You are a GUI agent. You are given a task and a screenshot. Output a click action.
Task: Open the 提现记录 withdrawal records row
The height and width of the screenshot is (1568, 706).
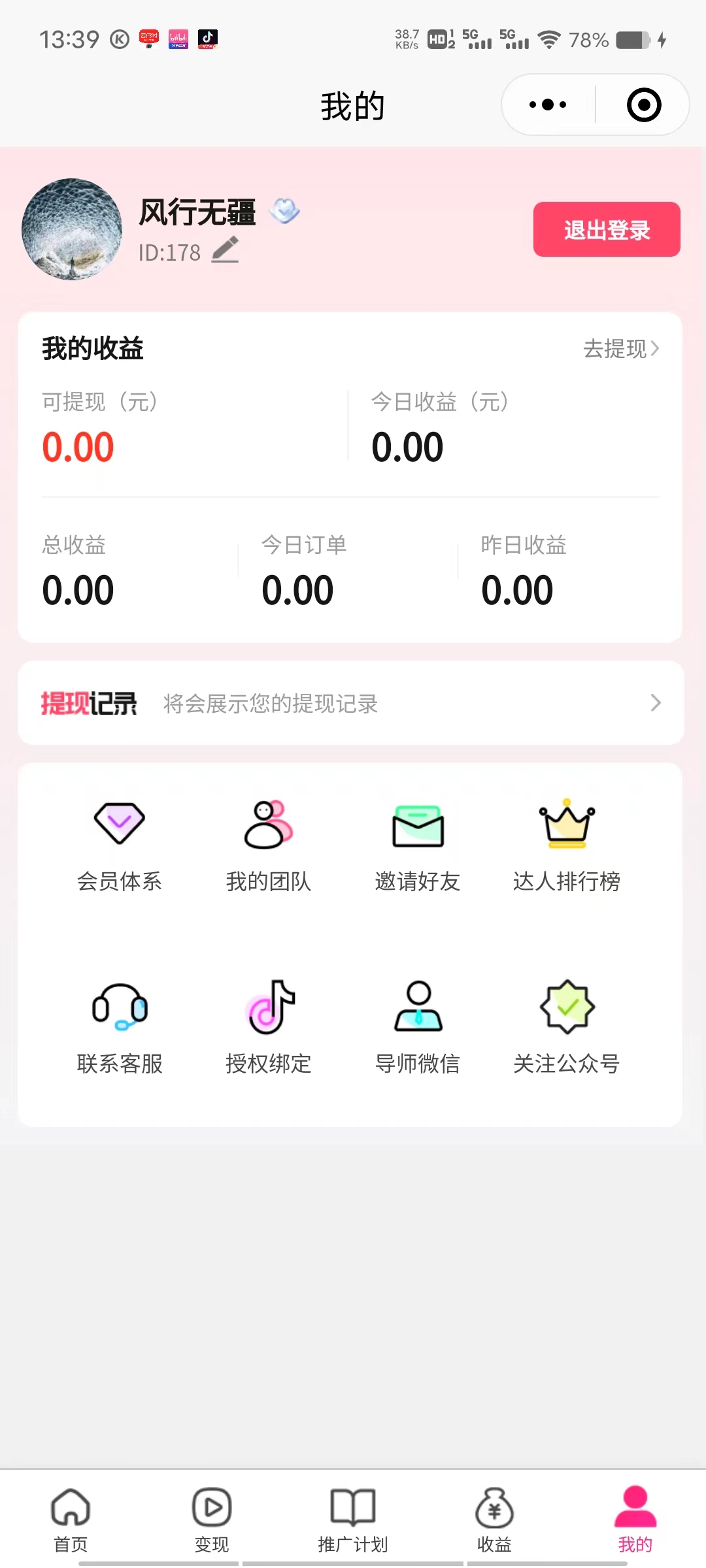[351, 703]
